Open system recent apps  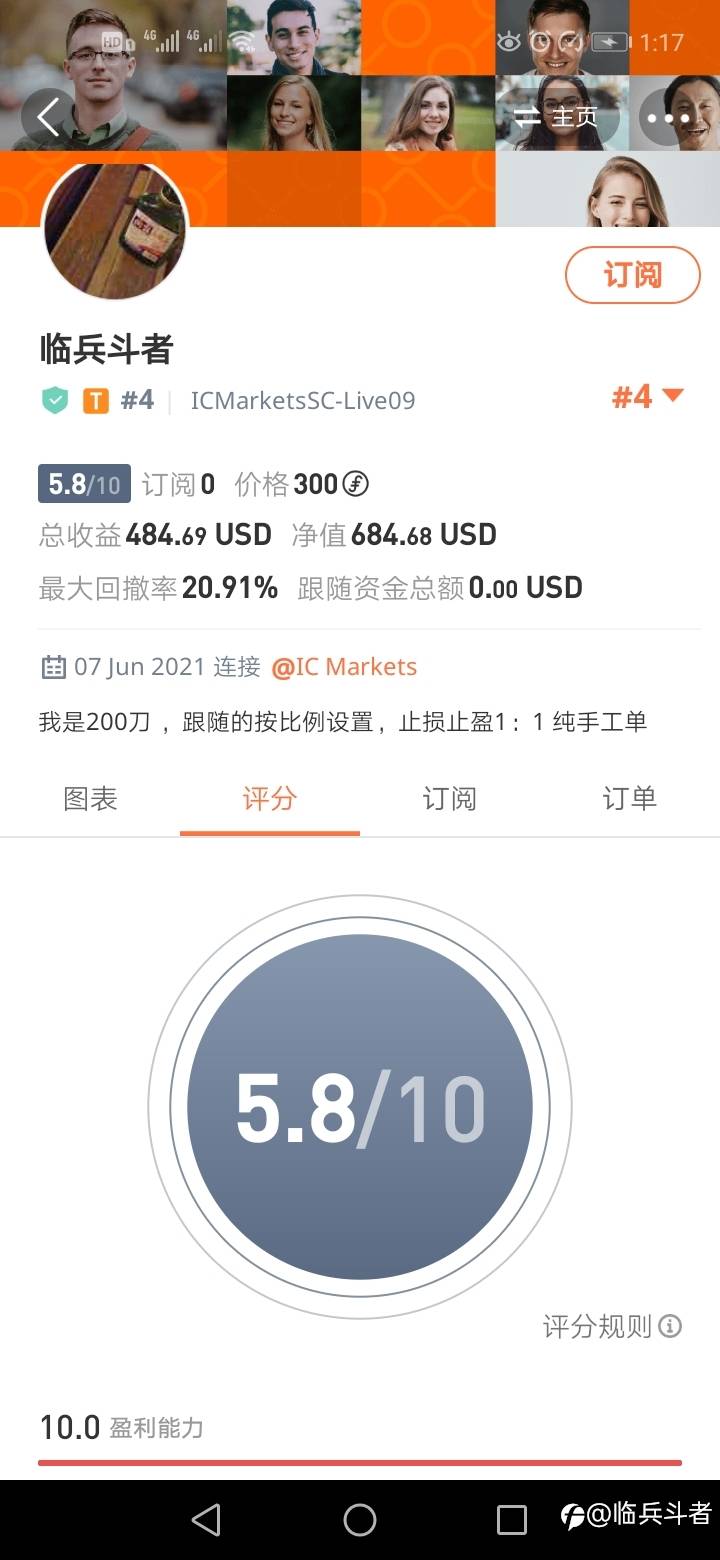coord(512,1520)
